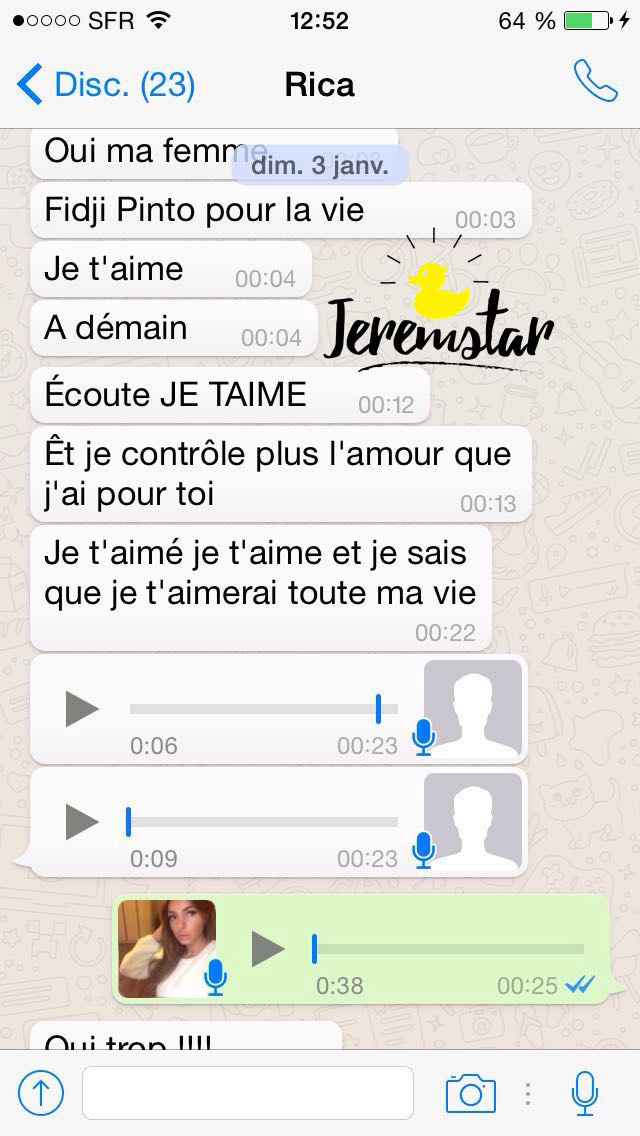Viewport: 640px width, 1136px height.
Task: Go back to the Disc. list
Action: (105, 84)
